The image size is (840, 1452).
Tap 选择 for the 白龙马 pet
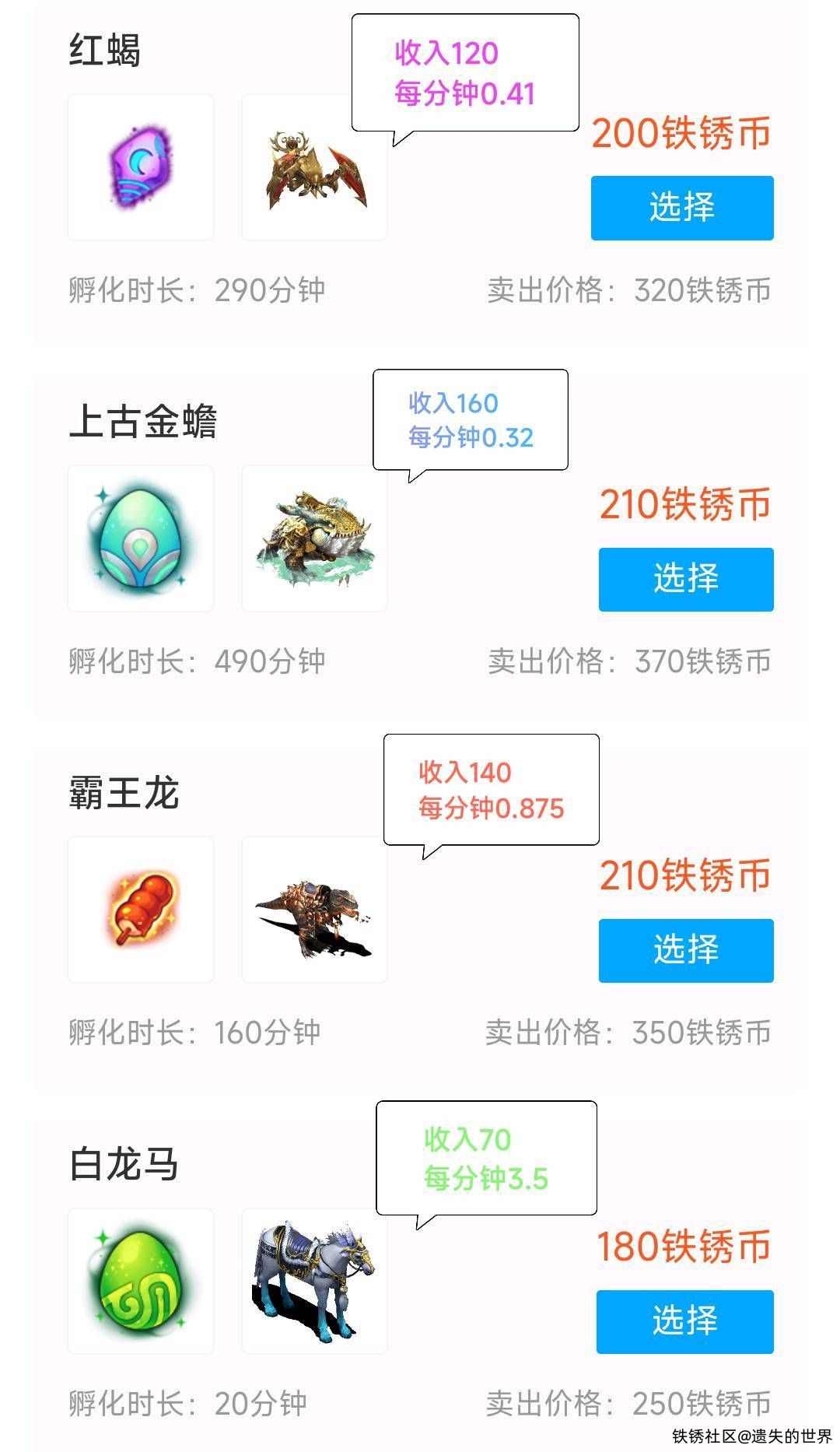tap(684, 1321)
